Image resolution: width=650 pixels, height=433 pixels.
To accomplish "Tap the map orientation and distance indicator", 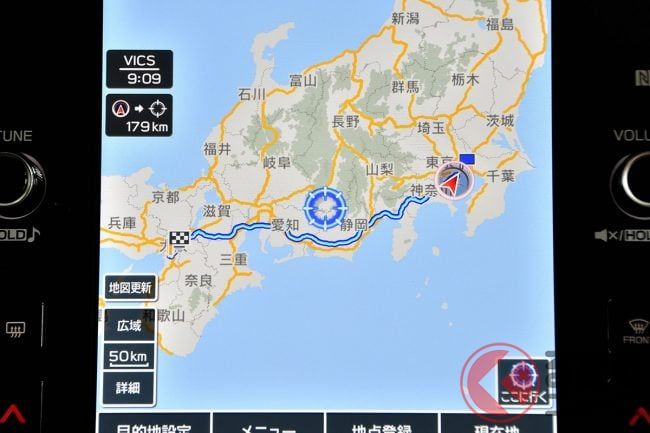I will [x=139, y=115].
